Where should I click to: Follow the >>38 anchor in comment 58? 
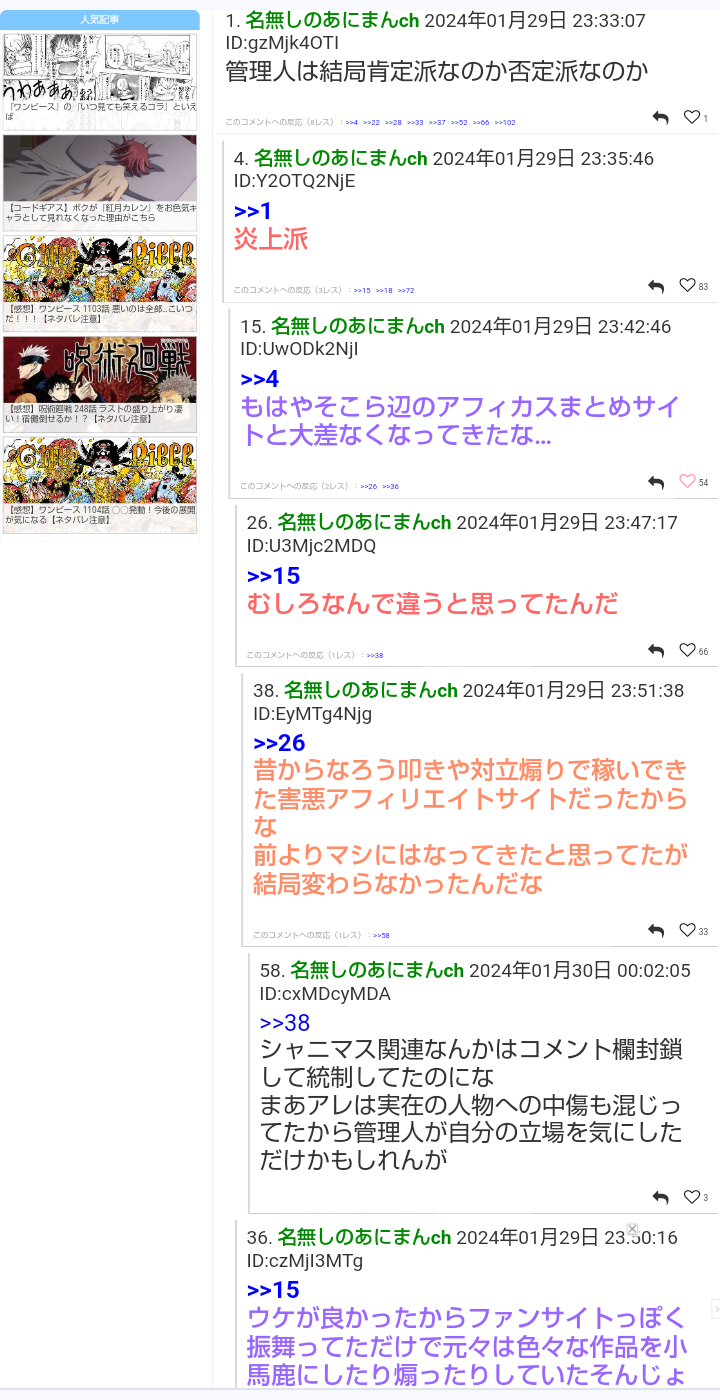pyautogui.click(x=285, y=1023)
